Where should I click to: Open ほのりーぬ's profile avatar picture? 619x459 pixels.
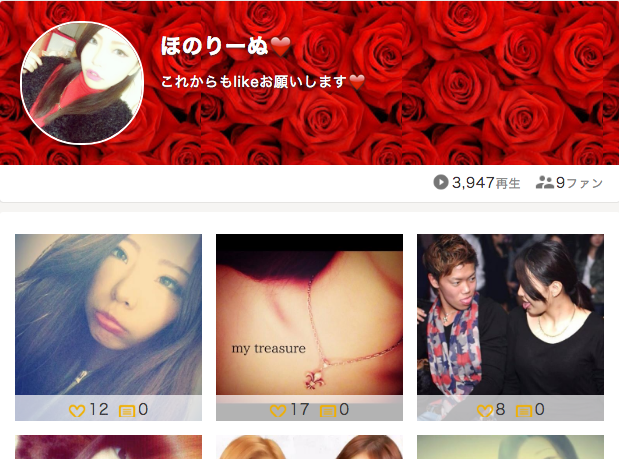(x=82, y=83)
